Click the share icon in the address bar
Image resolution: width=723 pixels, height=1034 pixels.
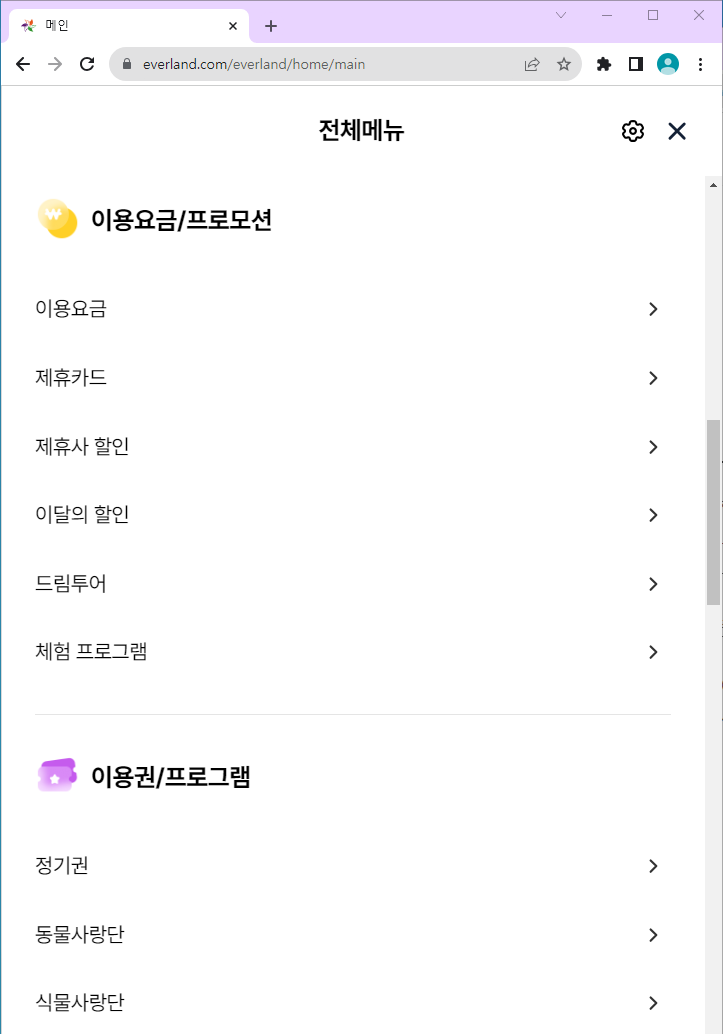[x=531, y=62]
